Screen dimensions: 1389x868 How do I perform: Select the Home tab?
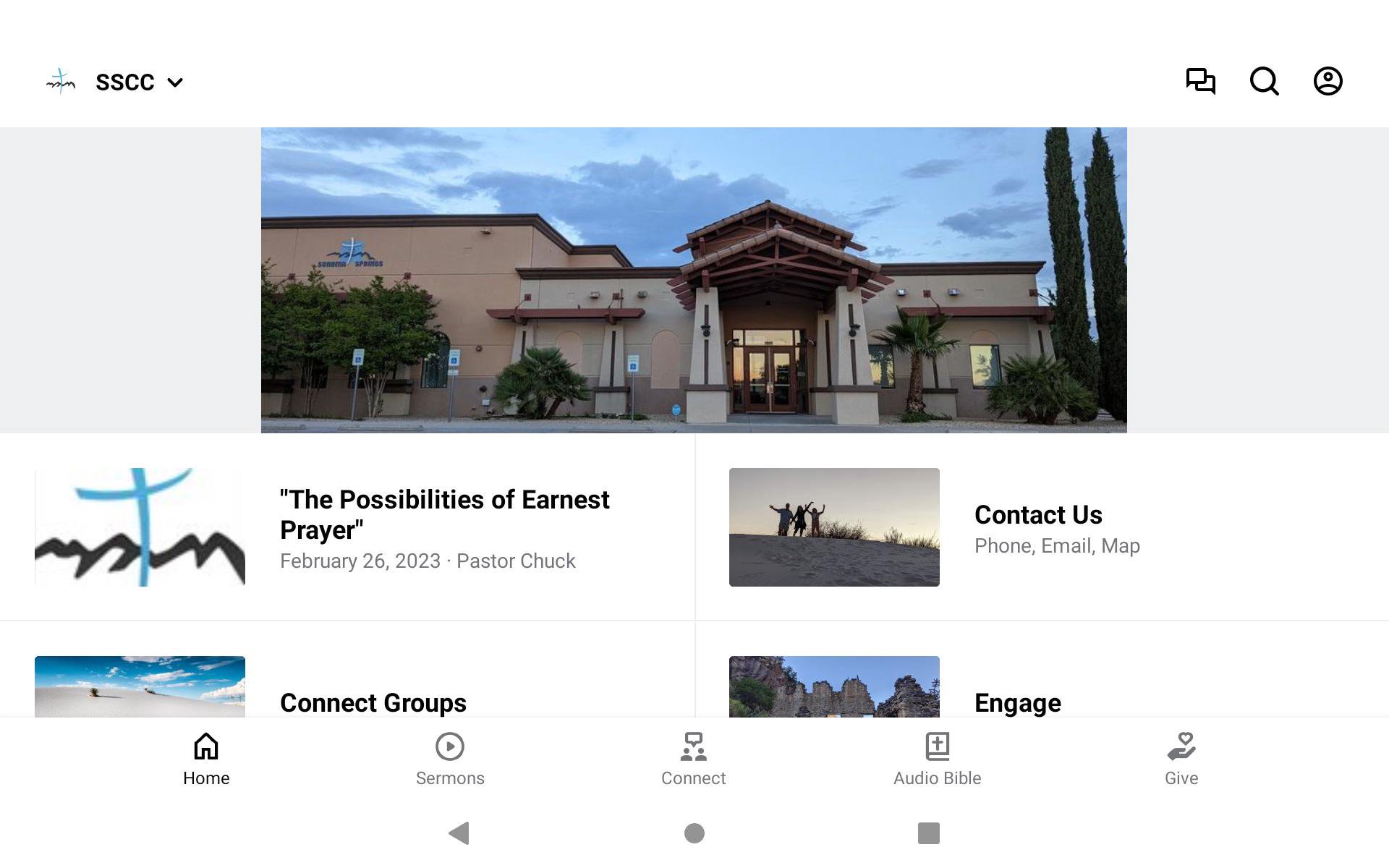pyautogui.click(x=206, y=759)
